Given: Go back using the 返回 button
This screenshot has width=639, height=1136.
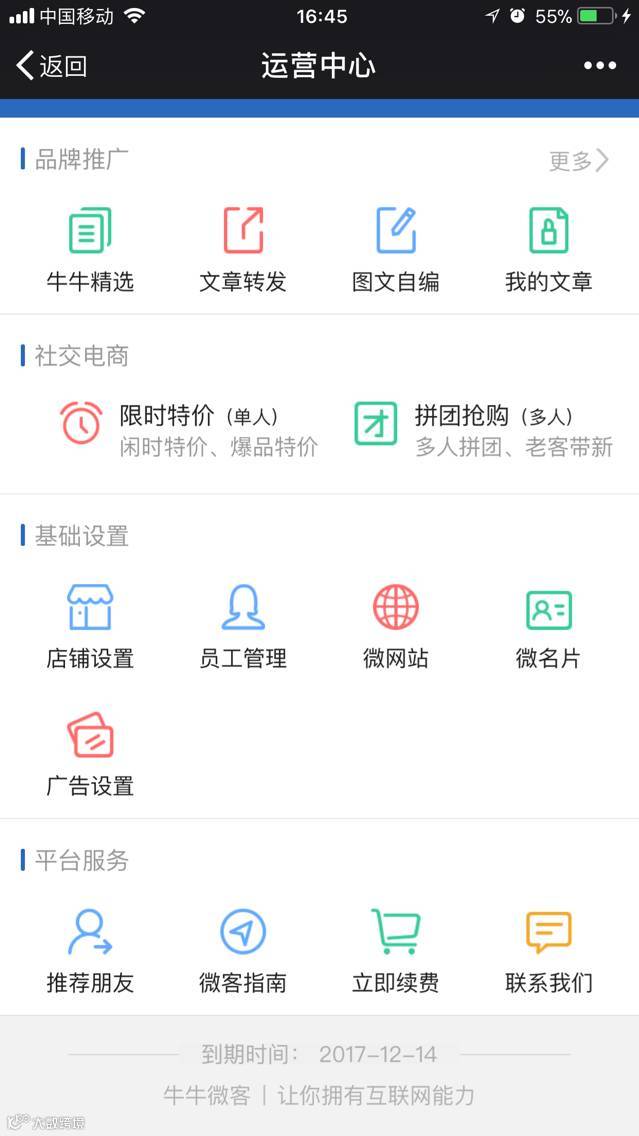Looking at the screenshot, I should (51, 66).
